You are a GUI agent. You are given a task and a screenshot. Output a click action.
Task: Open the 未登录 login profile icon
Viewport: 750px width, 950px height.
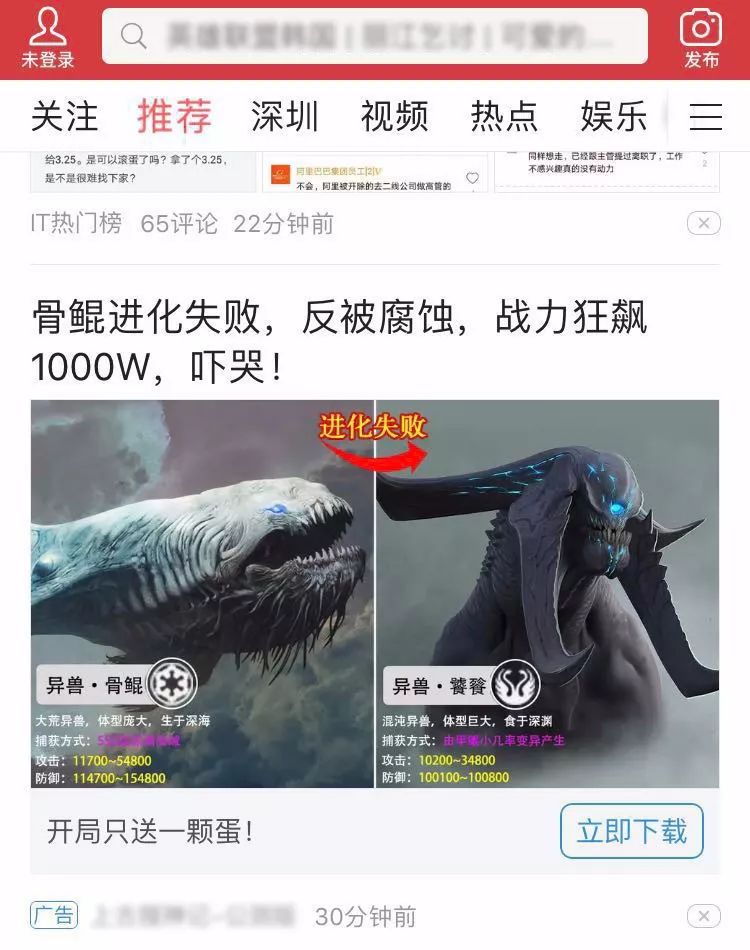pyautogui.click(x=48, y=38)
